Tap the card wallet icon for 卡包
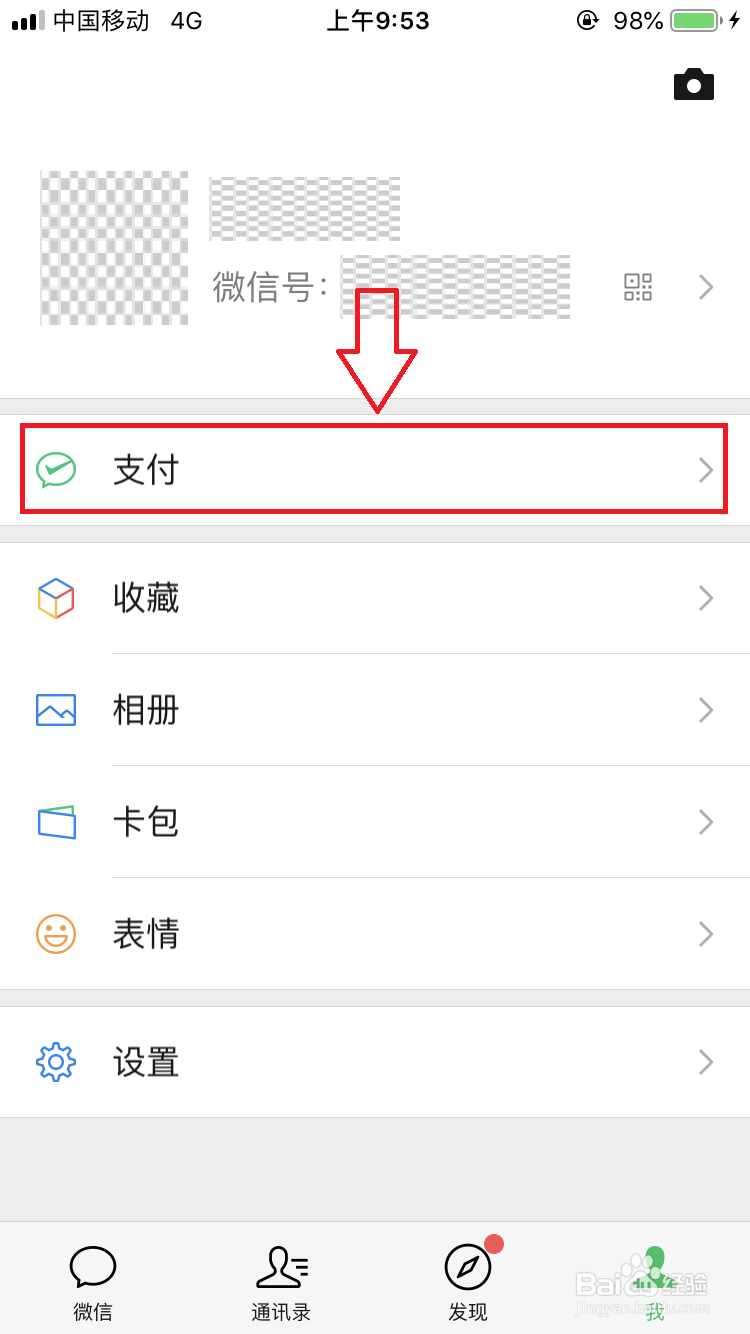 tap(56, 822)
